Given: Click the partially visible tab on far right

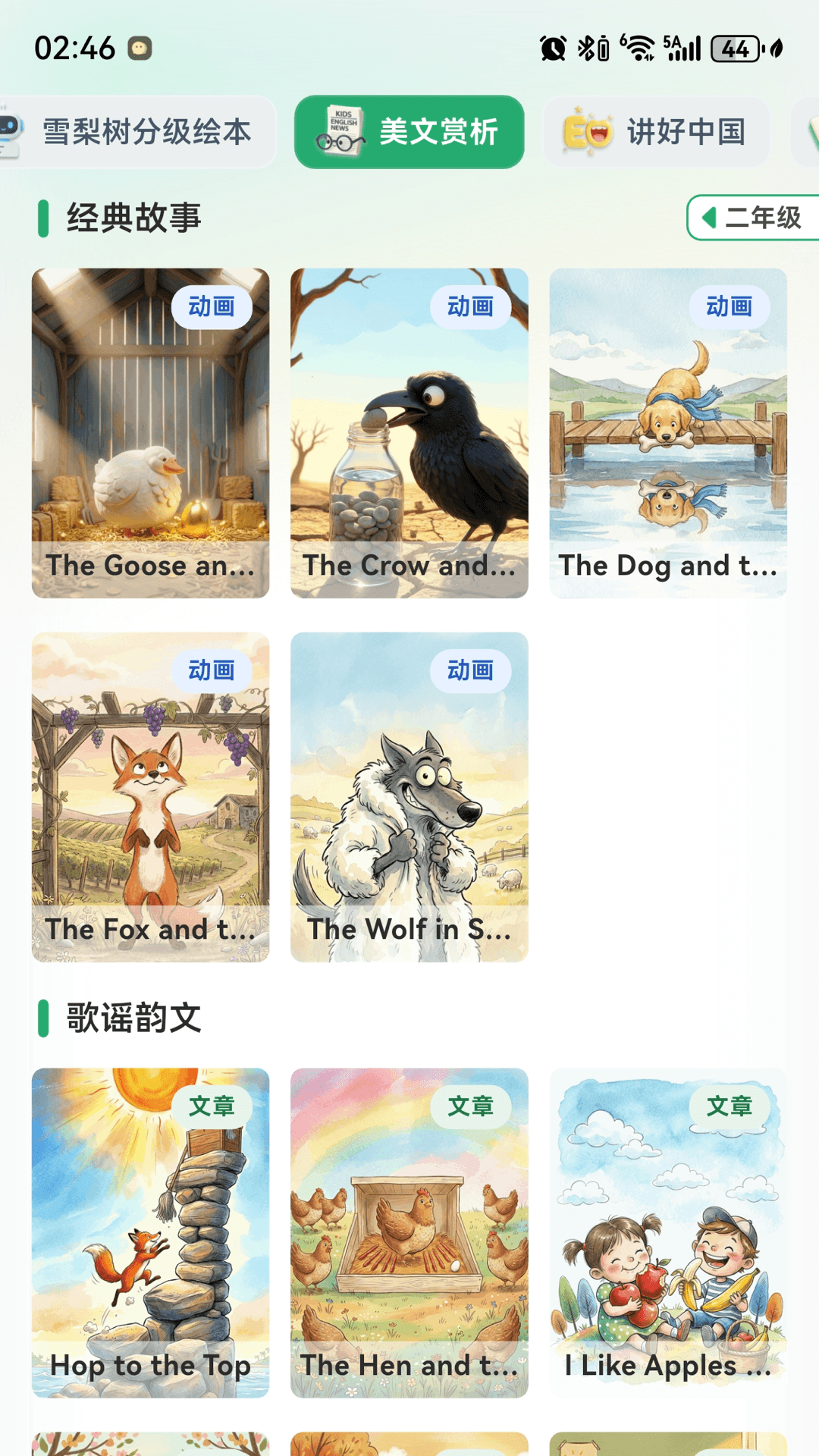Looking at the screenshot, I should tap(808, 133).
